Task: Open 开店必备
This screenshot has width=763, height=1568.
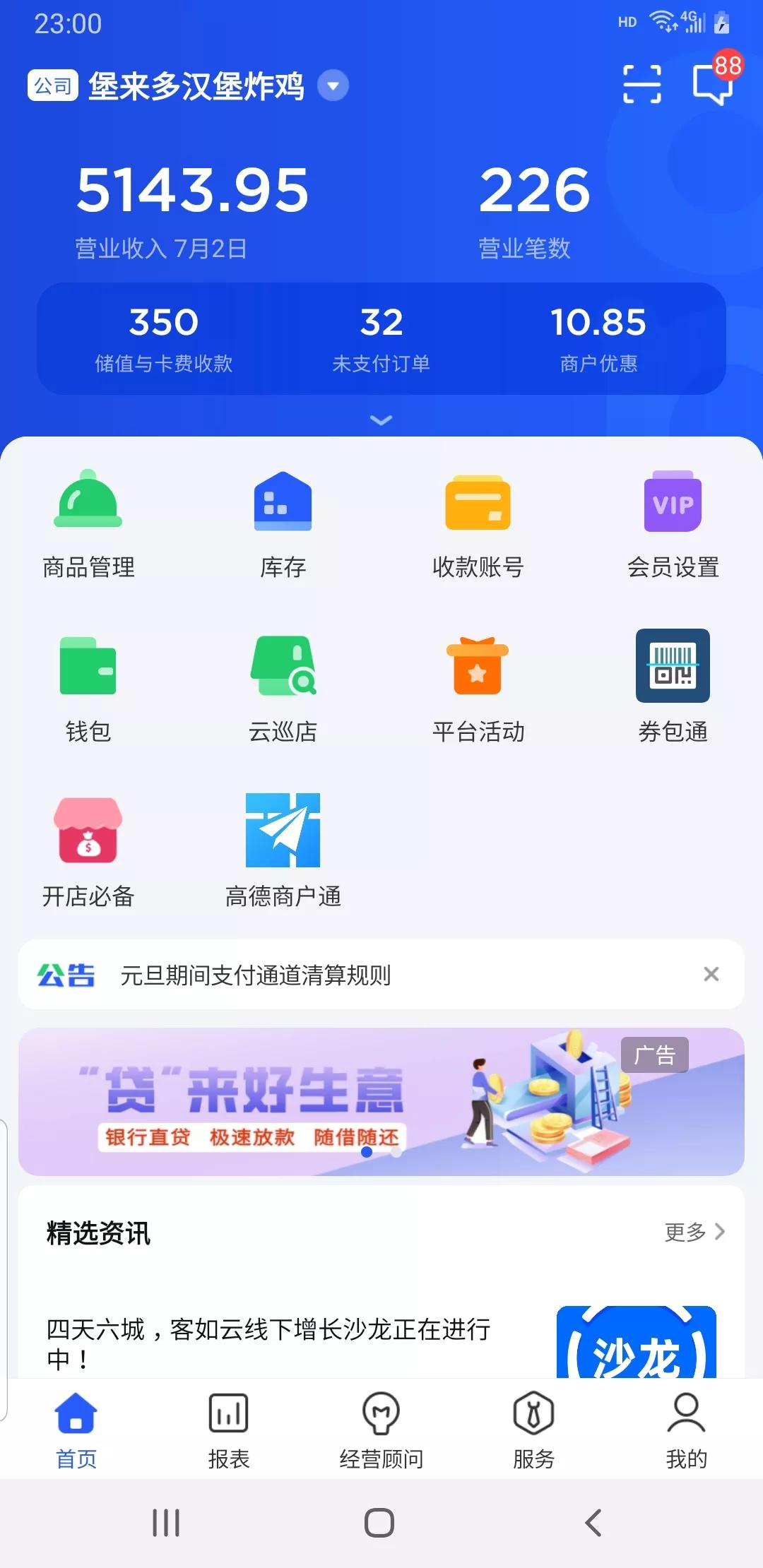Action: pyautogui.click(x=88, y=851)
